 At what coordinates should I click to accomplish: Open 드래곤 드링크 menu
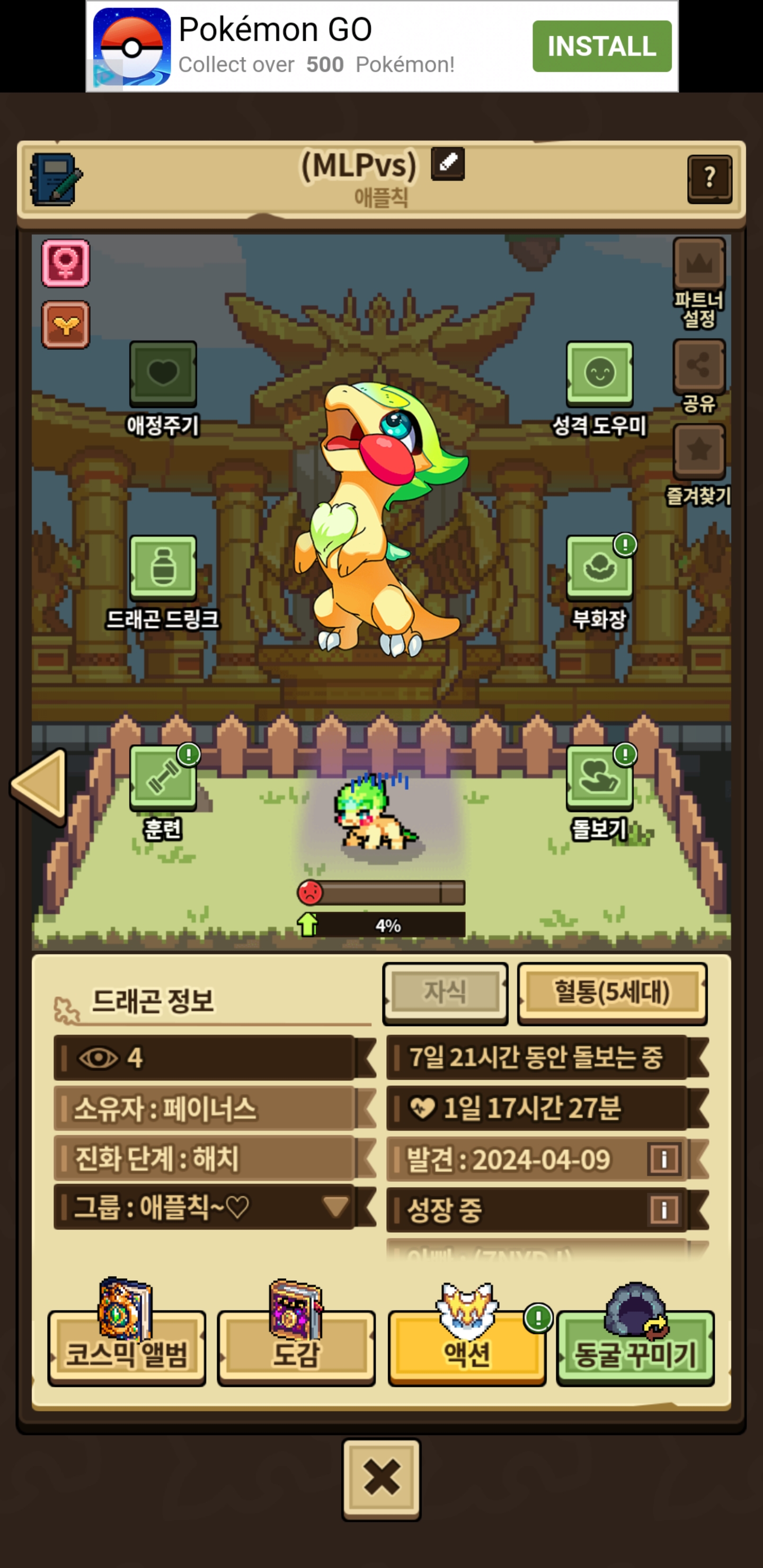tap(163, 568)
